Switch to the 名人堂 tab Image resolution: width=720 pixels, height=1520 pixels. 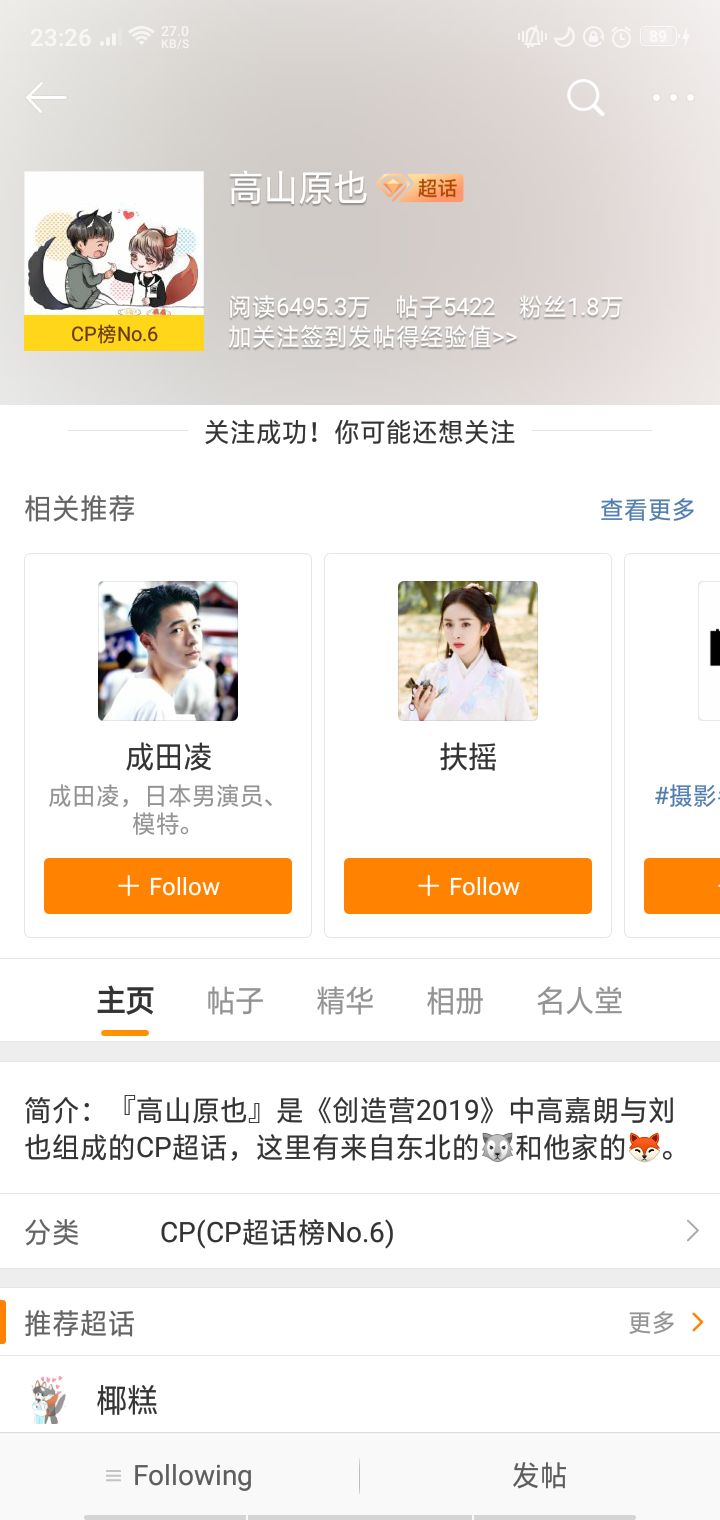579,1001
